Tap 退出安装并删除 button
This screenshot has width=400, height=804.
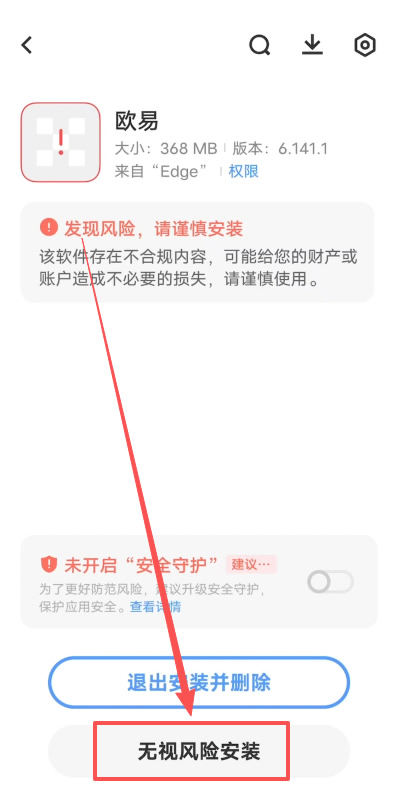(x=199, y=683)
